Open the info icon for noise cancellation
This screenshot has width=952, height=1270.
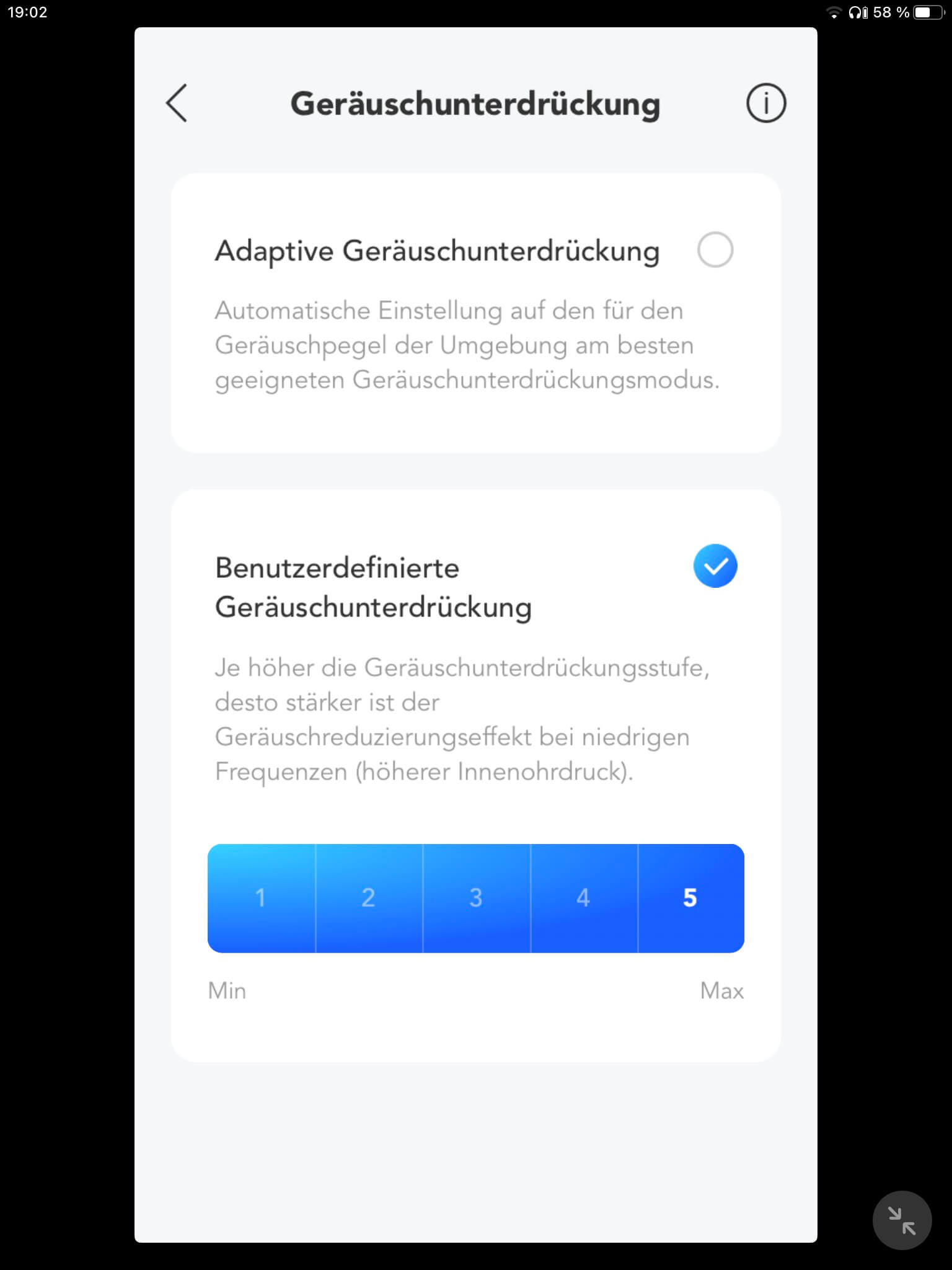click(766, 103)
